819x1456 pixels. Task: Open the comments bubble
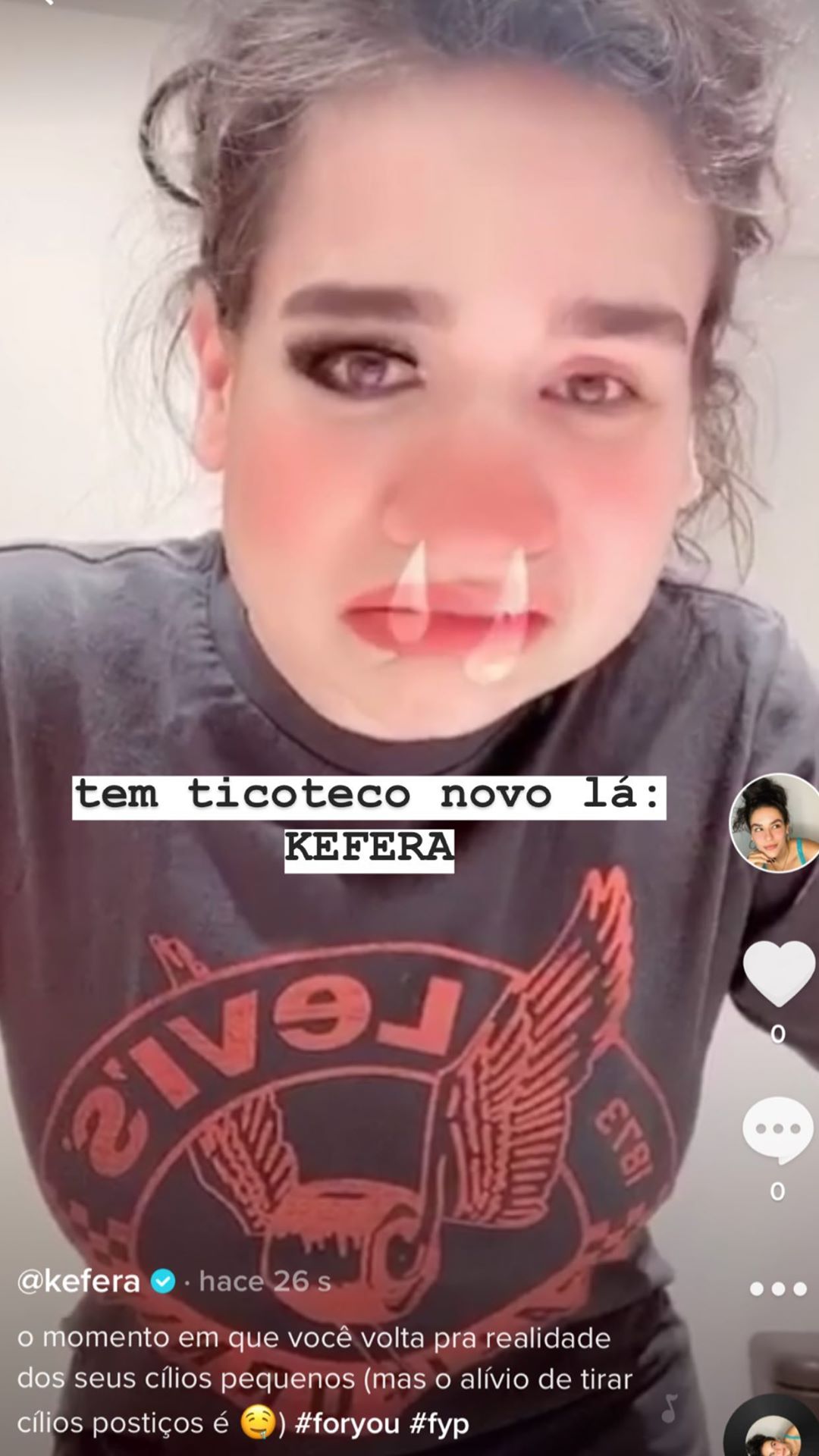(778, 1130)
